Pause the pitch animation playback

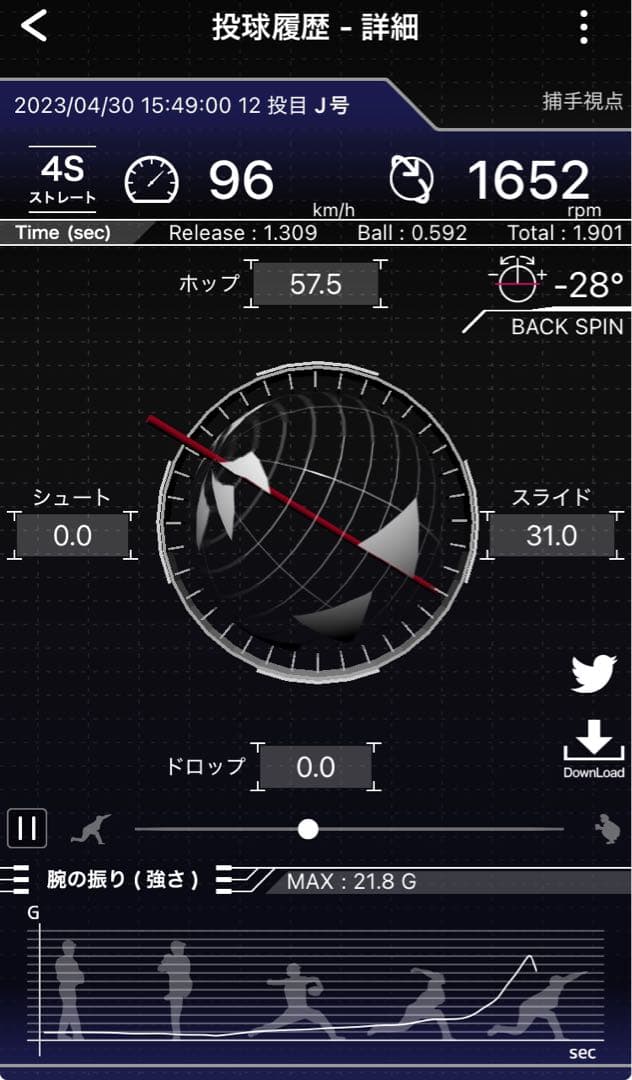click(27, 828)
